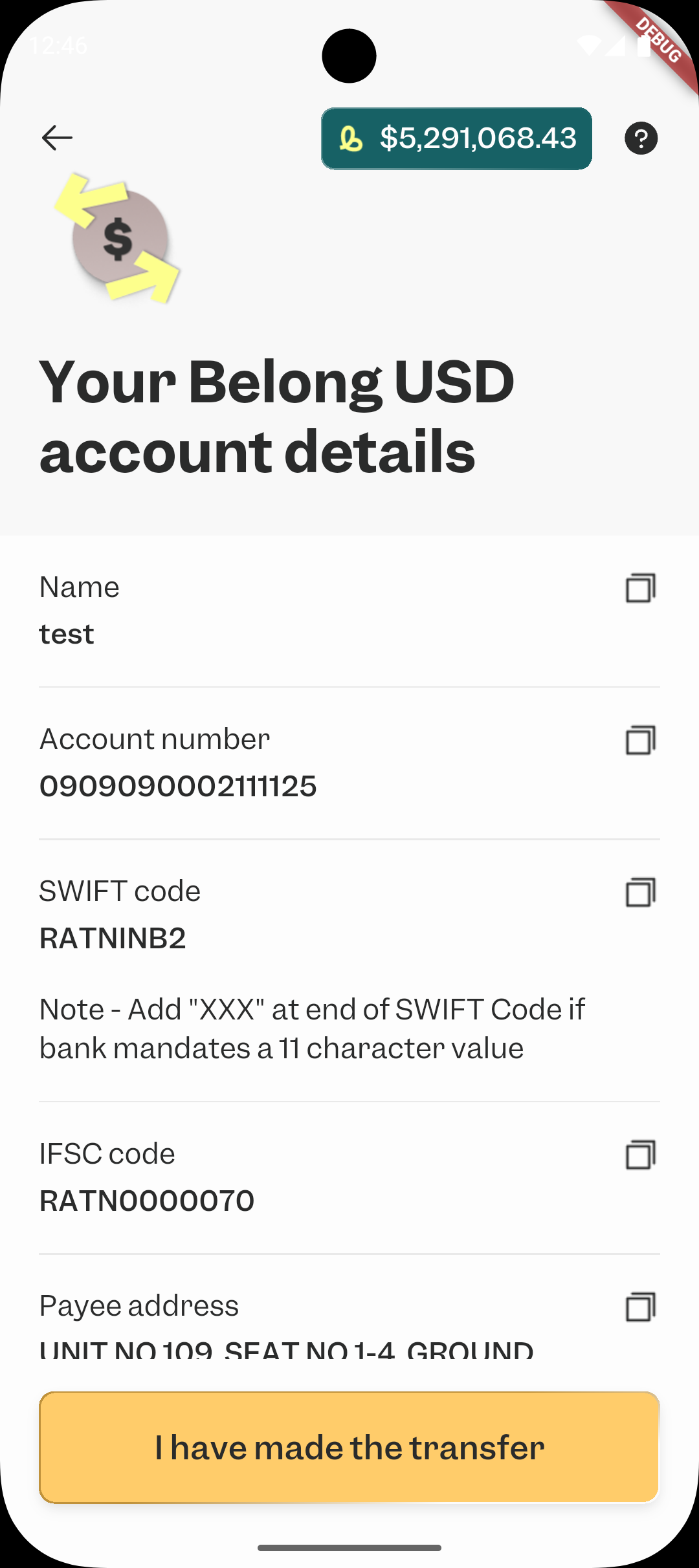Copy the account Name value
This screenshot has height=1568, width=699.
[x=640, y=588]
